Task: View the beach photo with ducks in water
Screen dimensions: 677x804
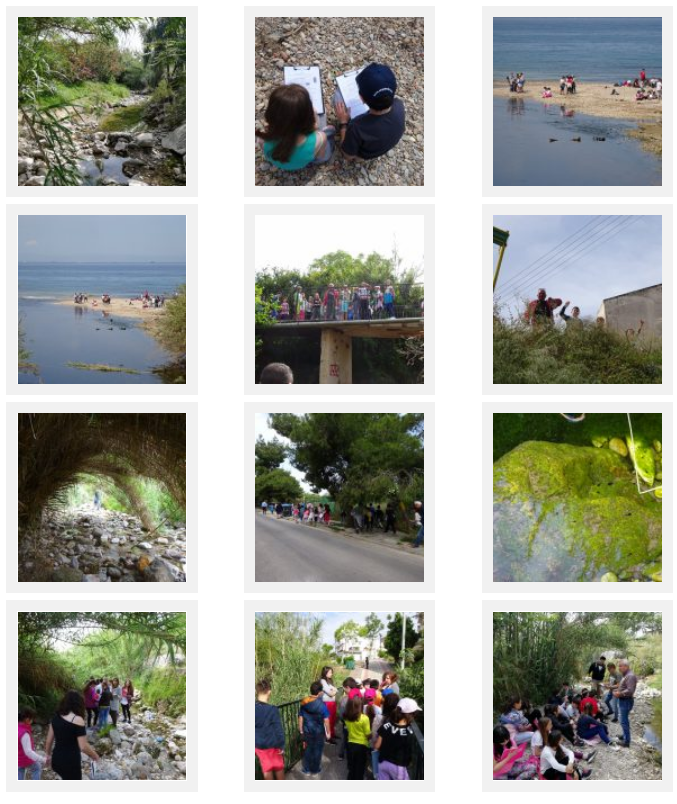Action: click(576, 101)
